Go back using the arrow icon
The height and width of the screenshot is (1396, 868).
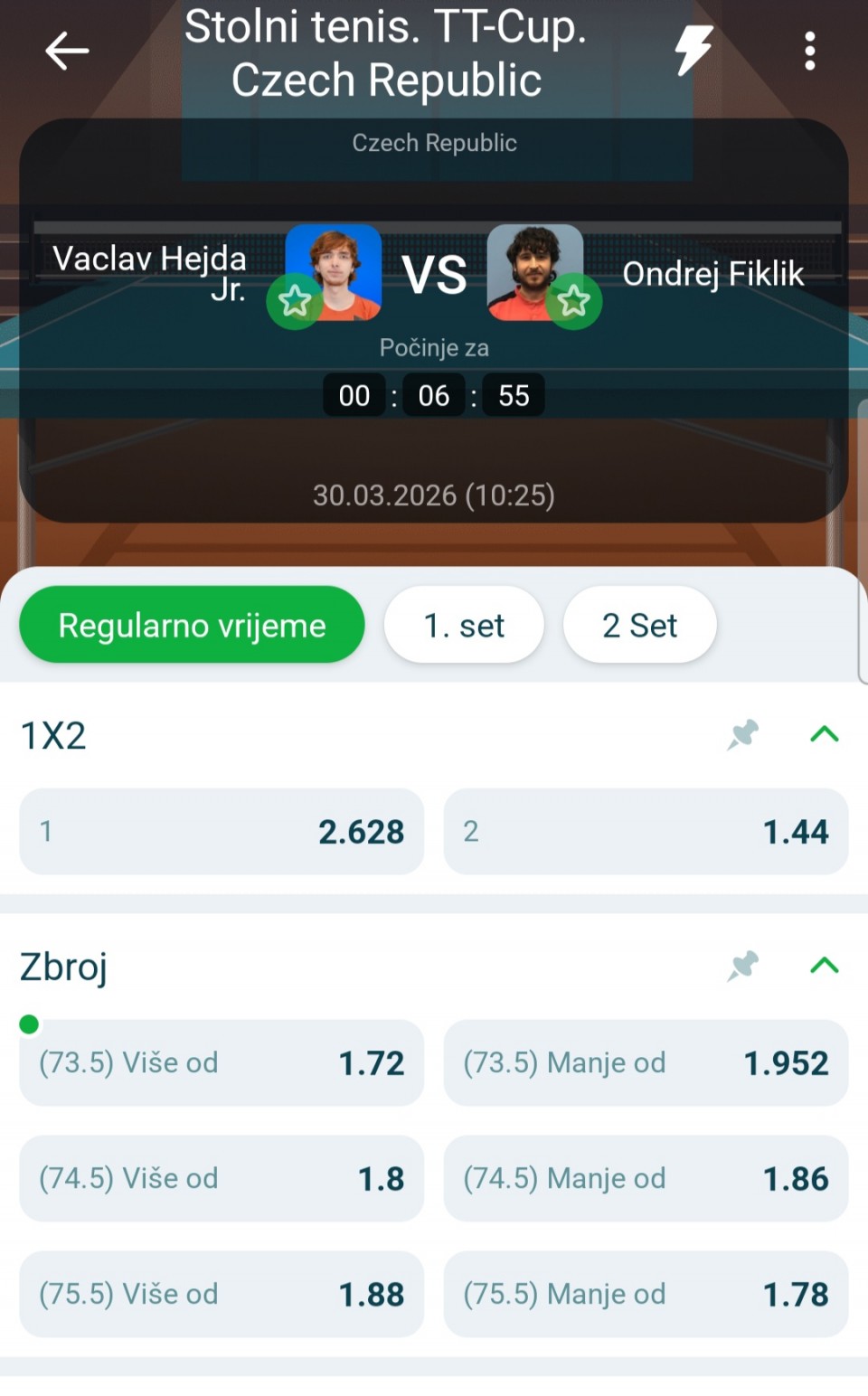[x=67, y=51]
